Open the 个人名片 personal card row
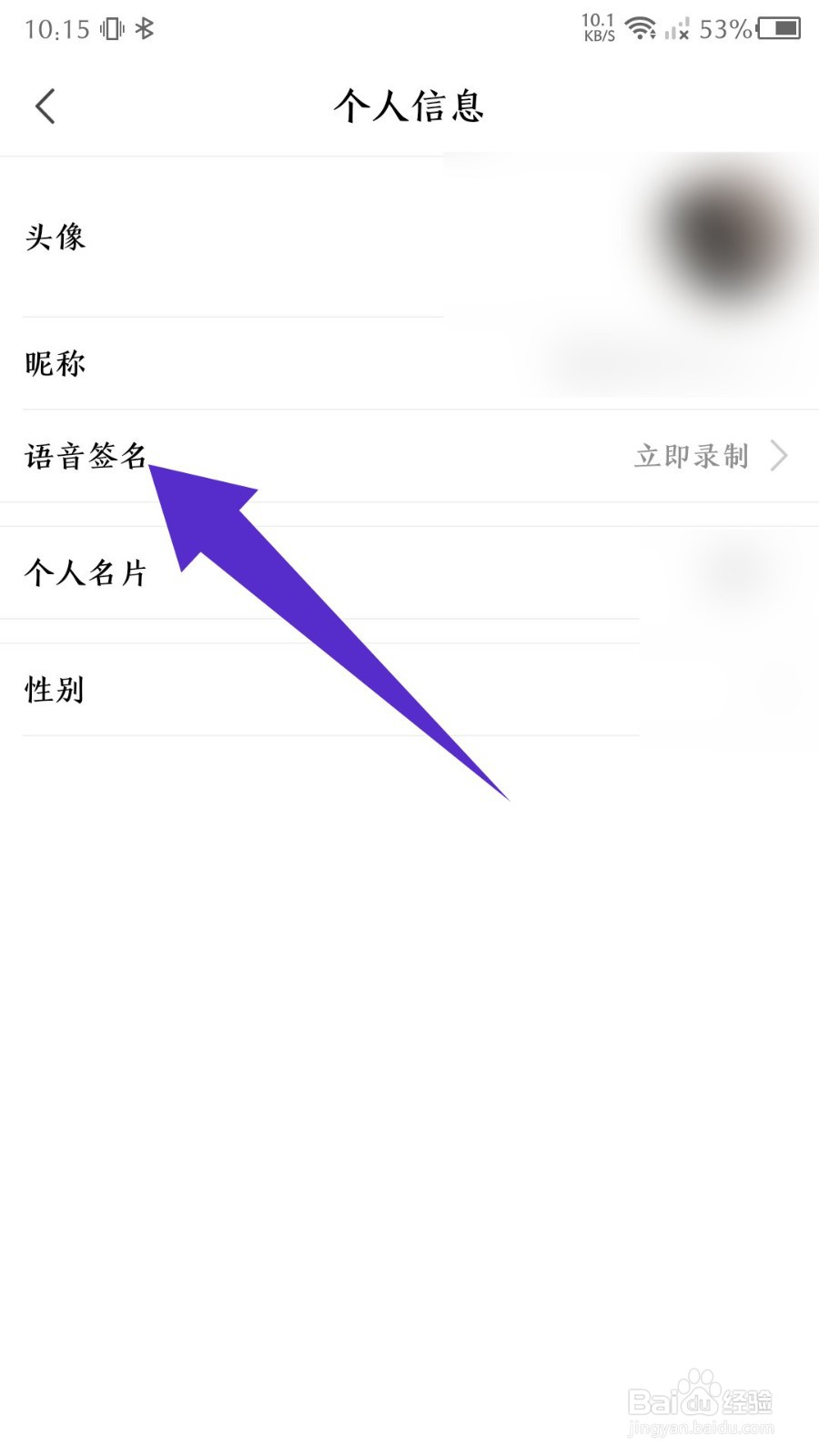This screenshot has width=819, height=1456. coord(86,572)
